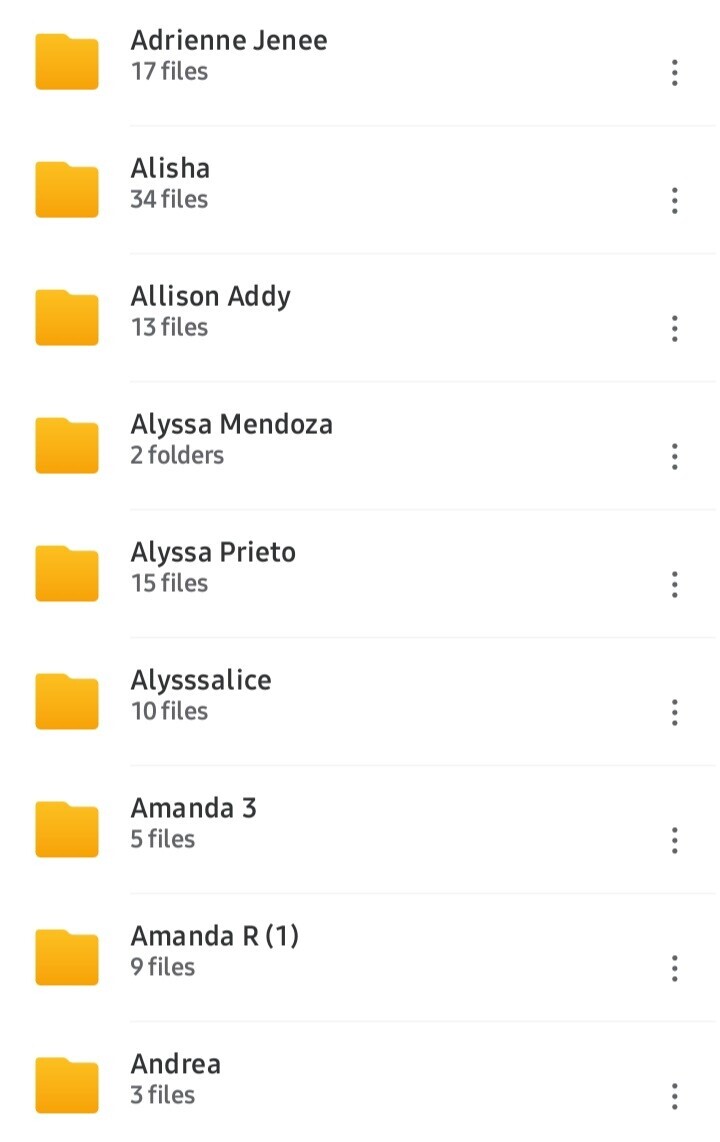Open the Andrea folder
The height and width of the screenshot is (1142, 720).
(175, 1080)
